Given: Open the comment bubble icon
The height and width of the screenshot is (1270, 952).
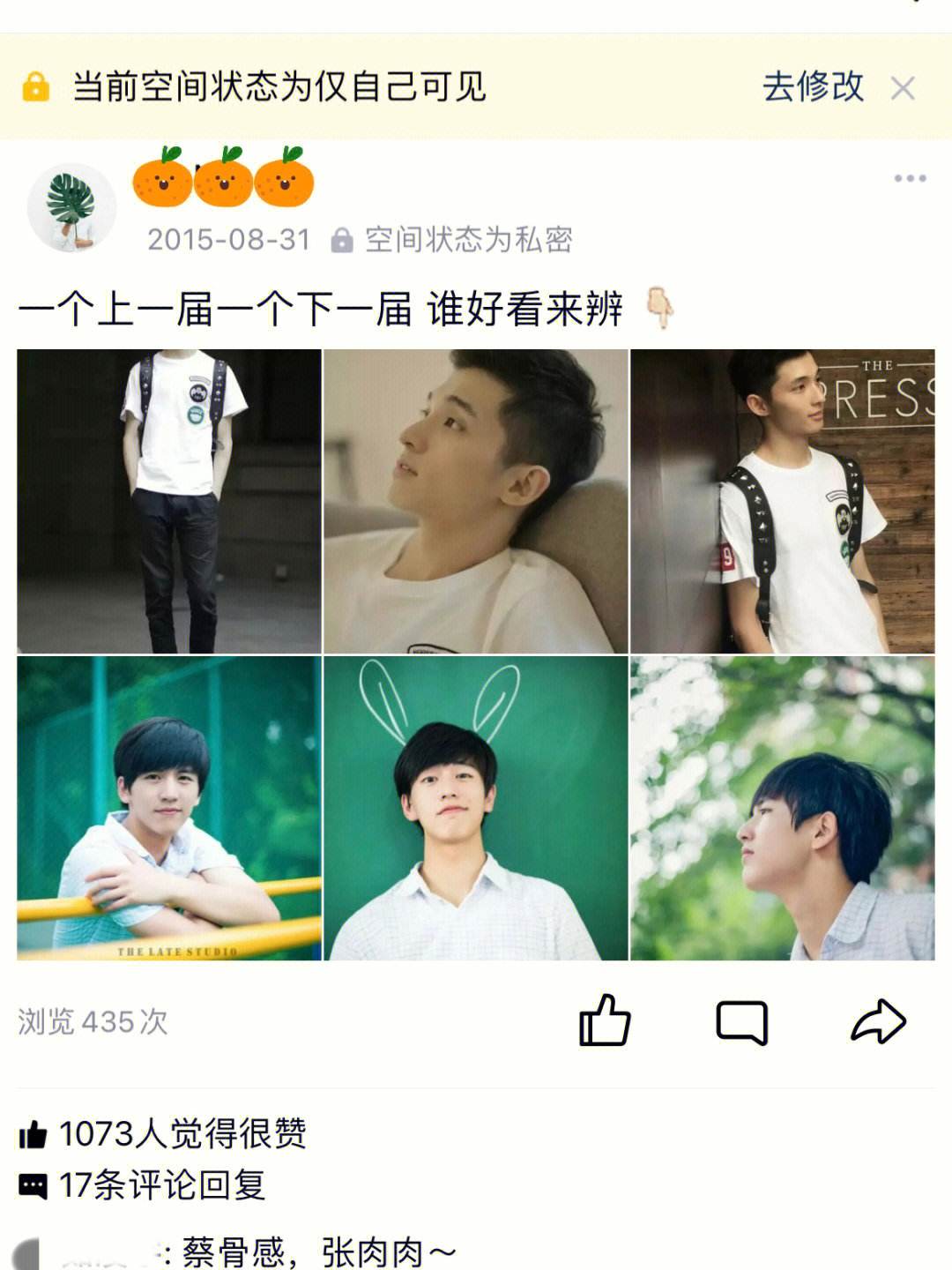Looking at the screenshot, I should click(741, 1022).
